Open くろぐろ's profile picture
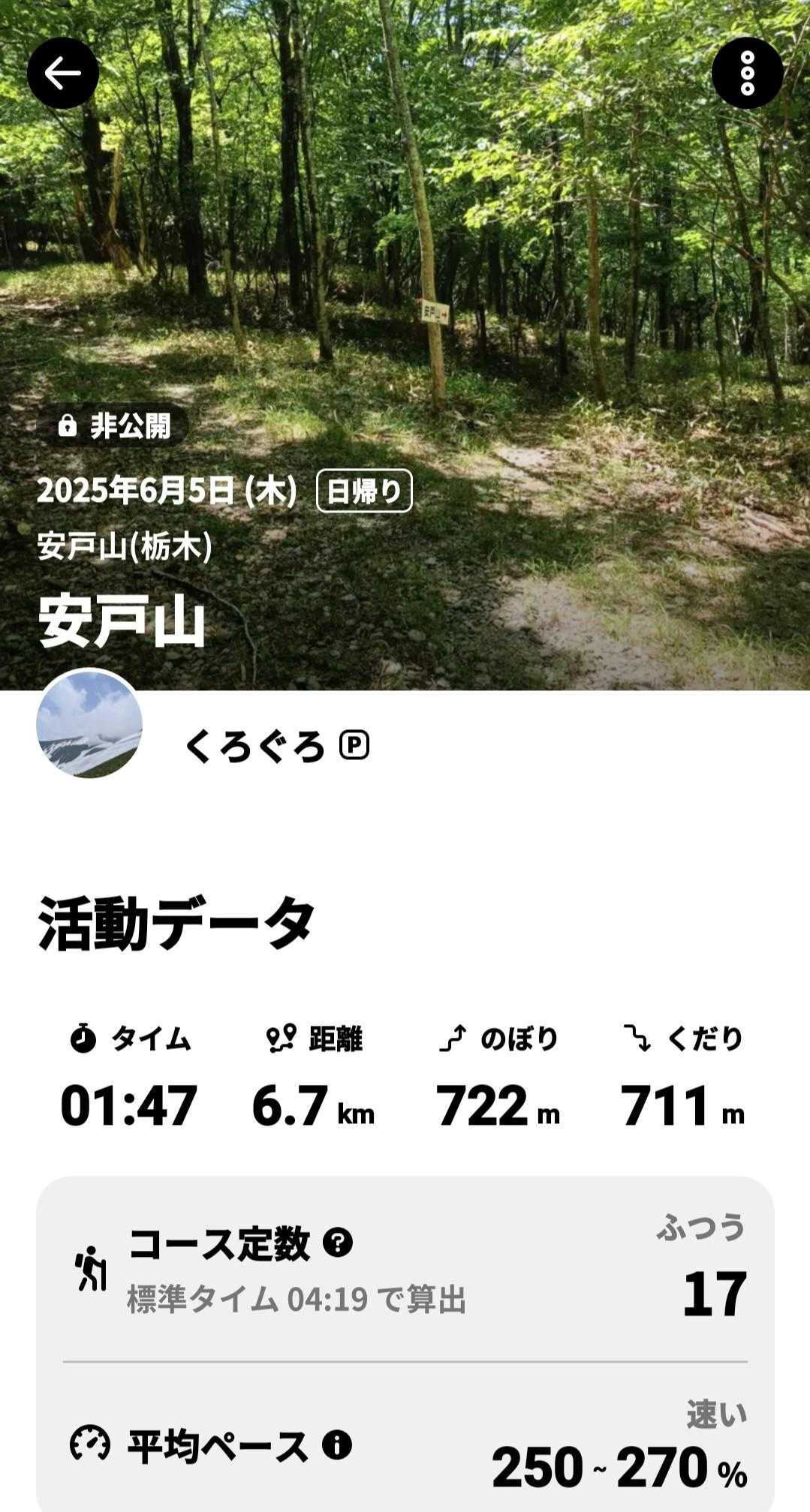The image size is (810, 1512). point(89,723)
